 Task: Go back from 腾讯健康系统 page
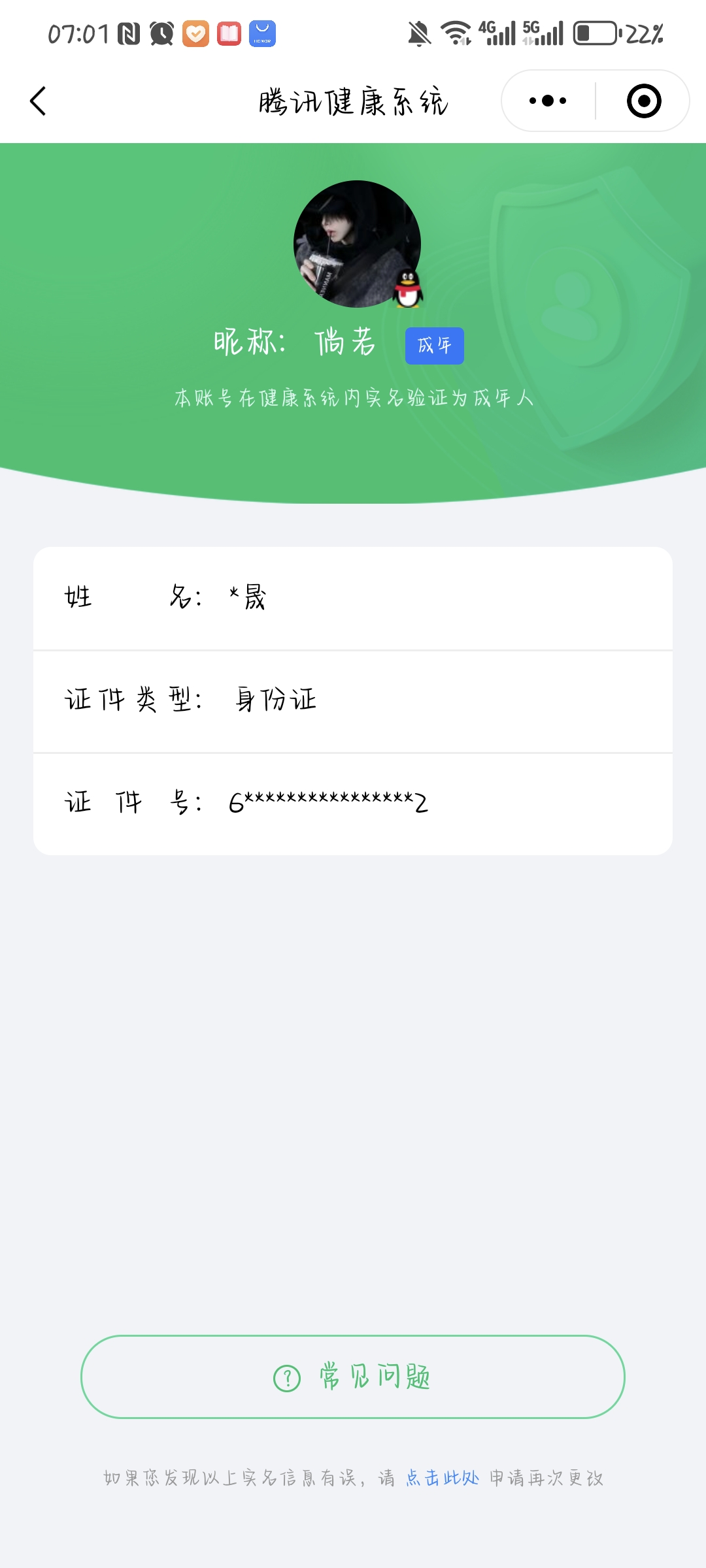pyautogui.click(x=39, y=101)
